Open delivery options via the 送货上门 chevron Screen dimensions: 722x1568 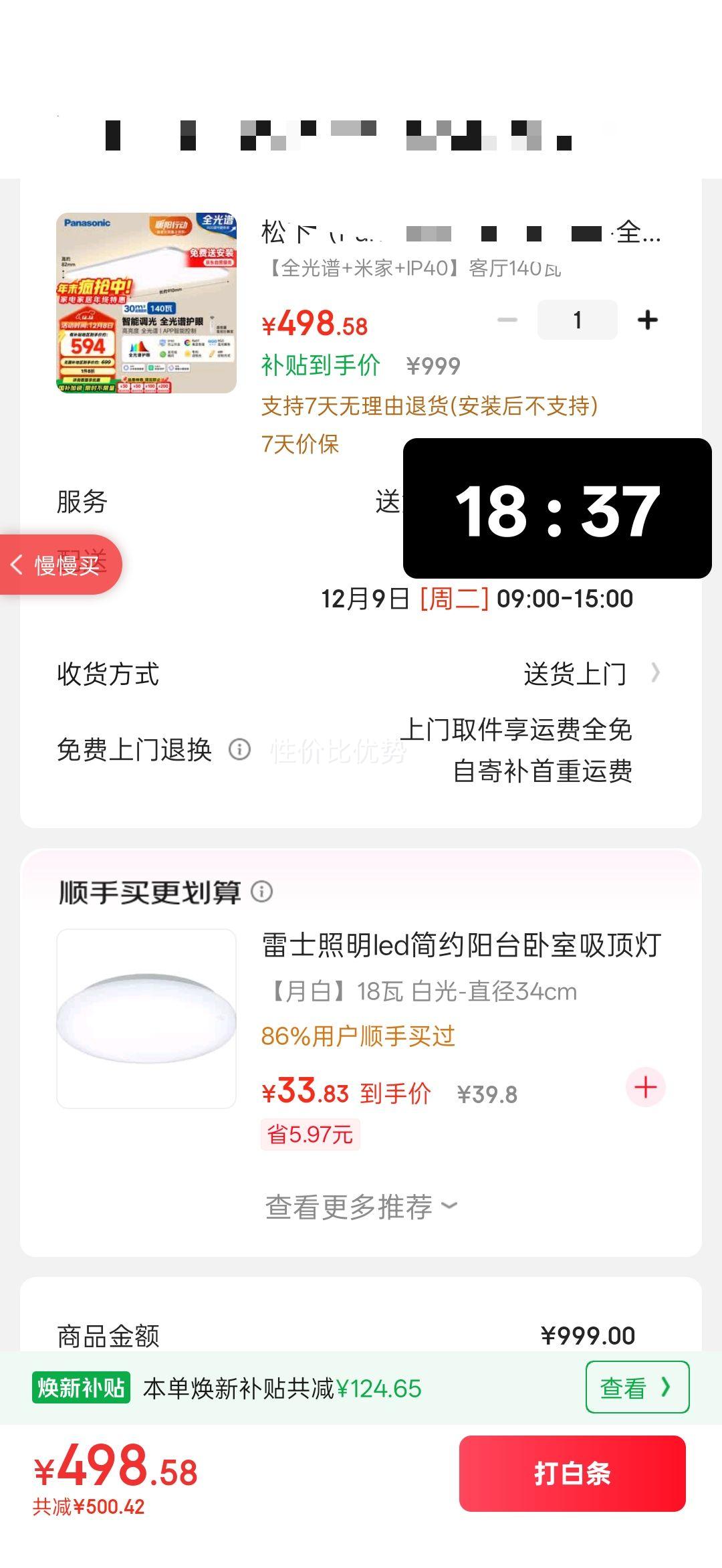656,675
